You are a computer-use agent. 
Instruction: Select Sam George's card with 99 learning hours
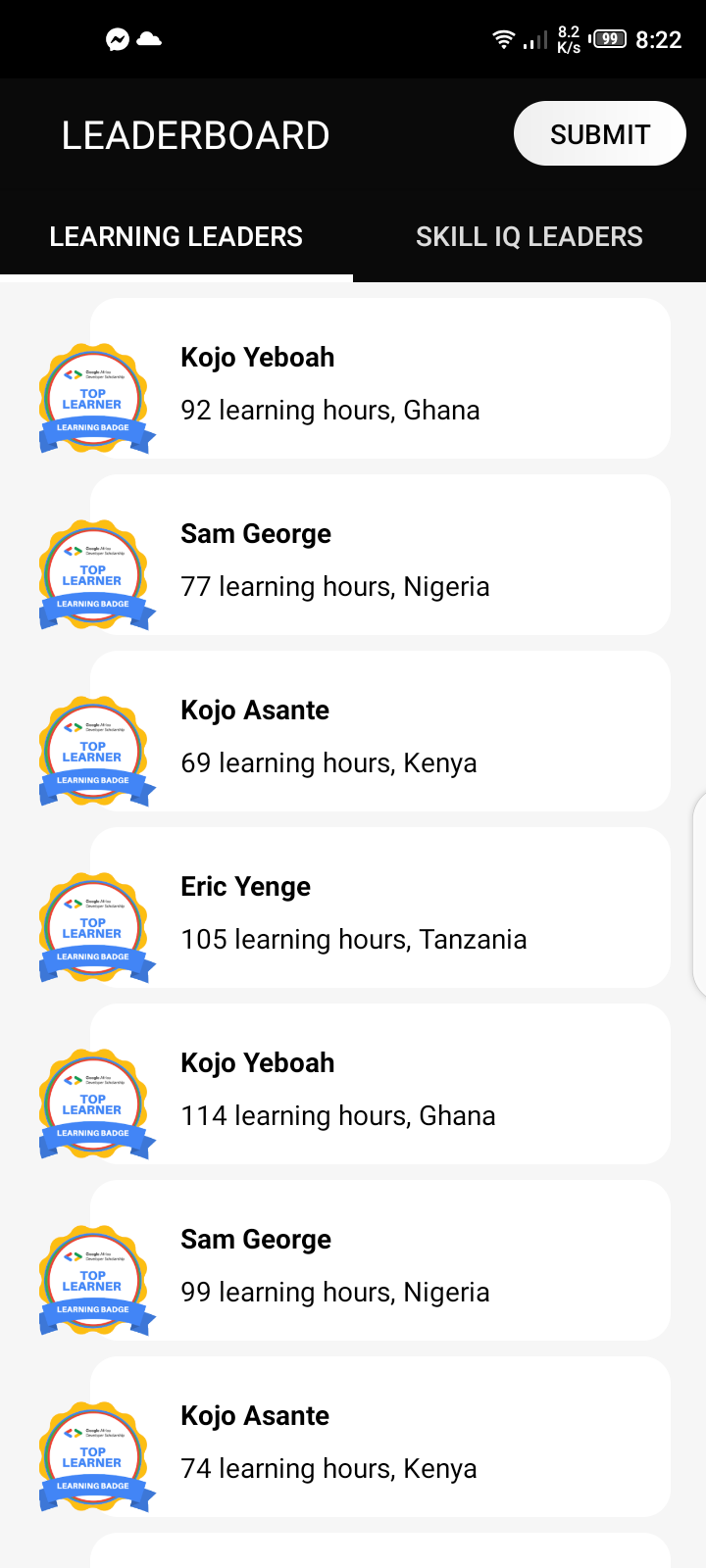point(379,1261)
